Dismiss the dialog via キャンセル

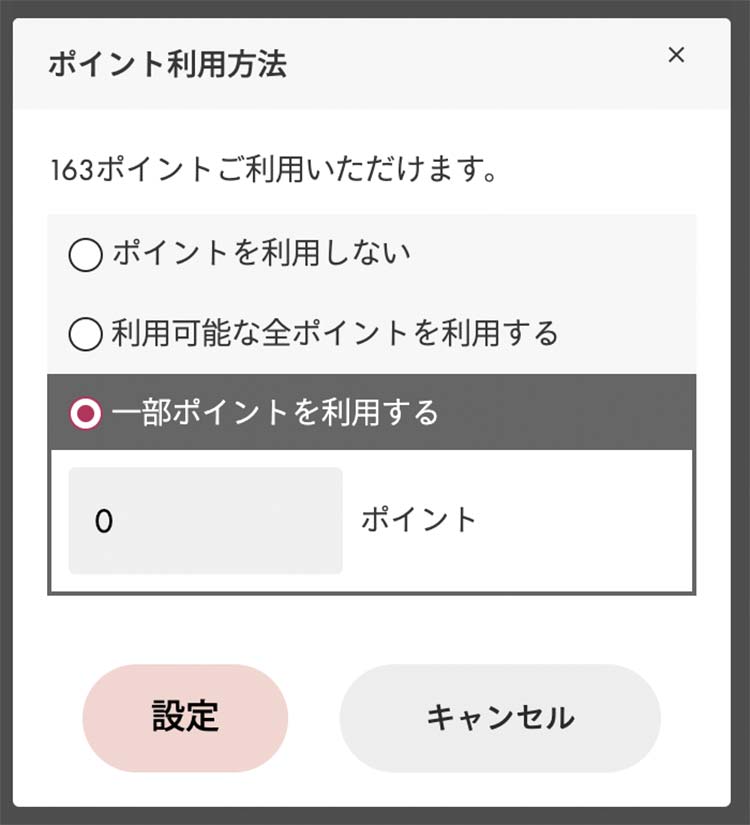pyautogui.click(x=500, y=717)
